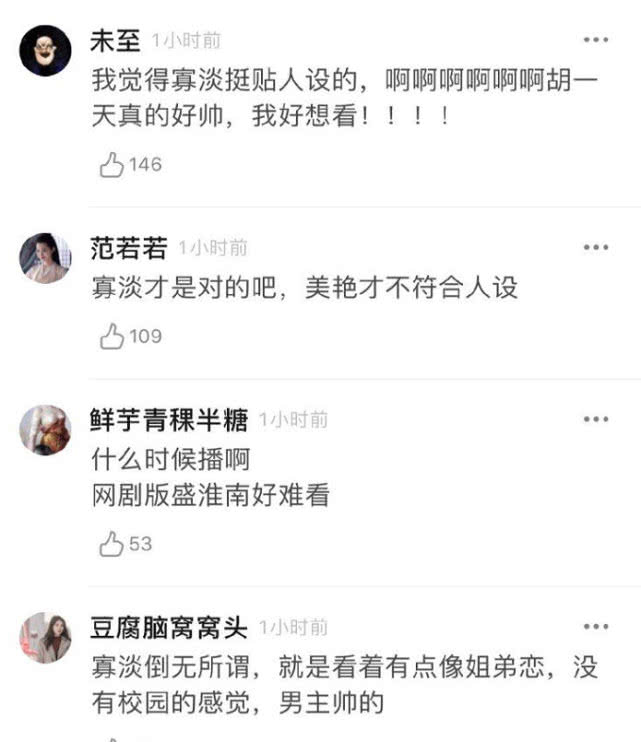Open 鲜芋青稞半糖's profile avatar
This screenshot has width=641, height=742.
[45, 430]
